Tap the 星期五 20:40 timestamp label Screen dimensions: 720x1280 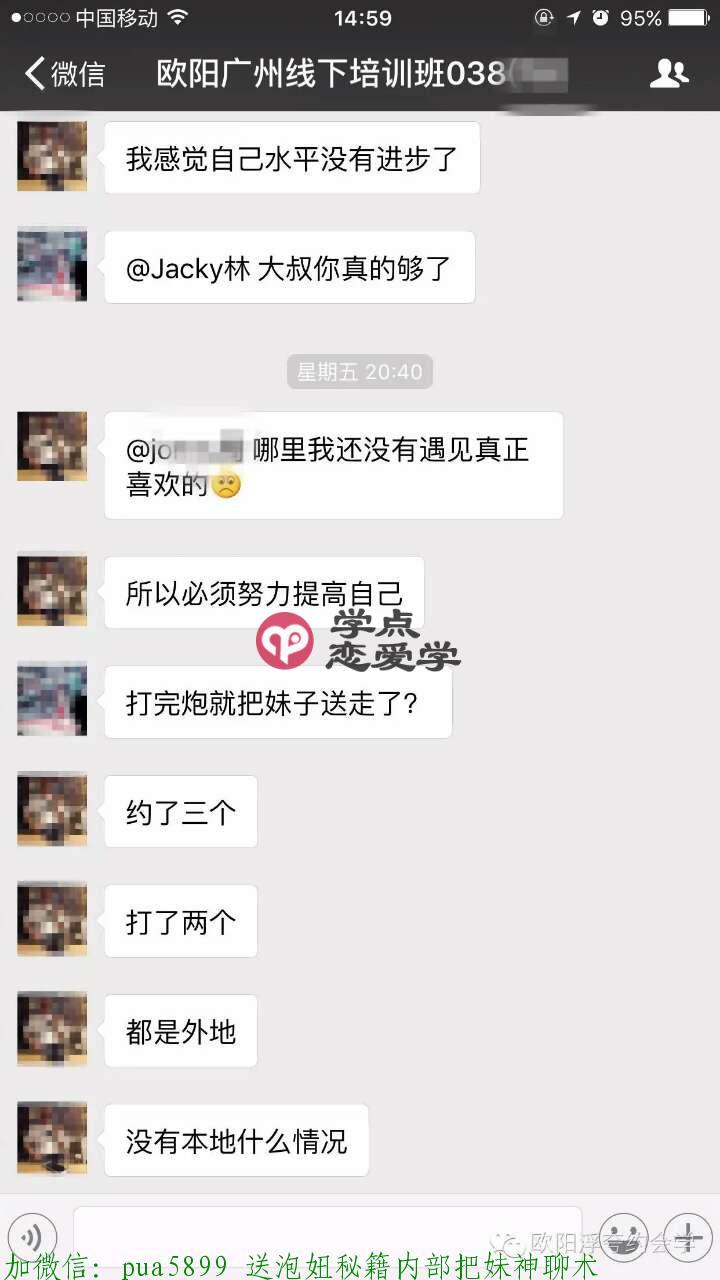[359, 371]
